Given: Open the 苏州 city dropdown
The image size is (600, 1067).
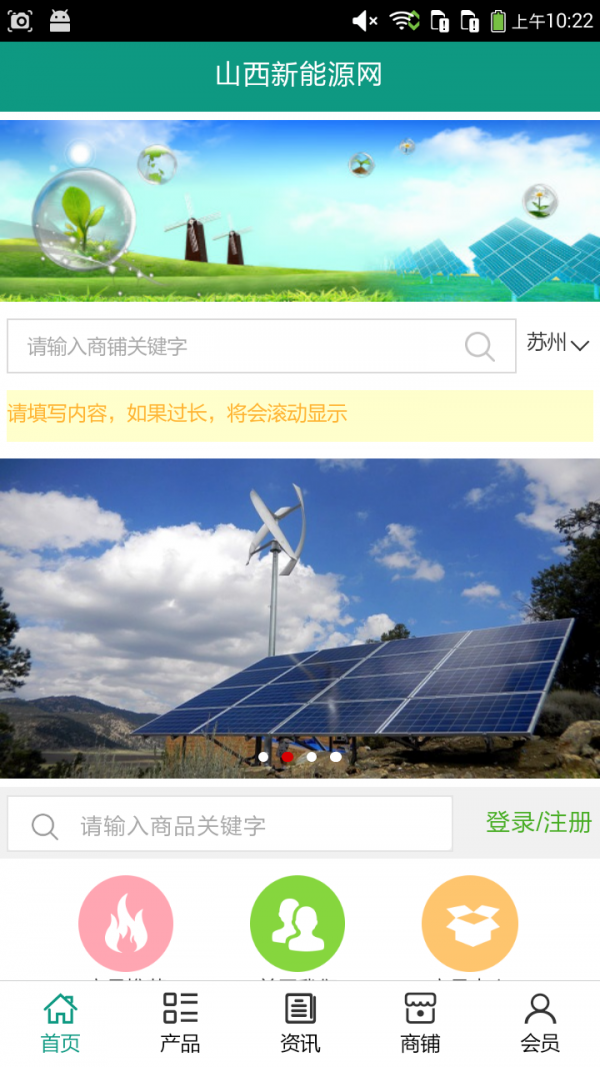Looking at the screenshot, I should pos(558,344).
